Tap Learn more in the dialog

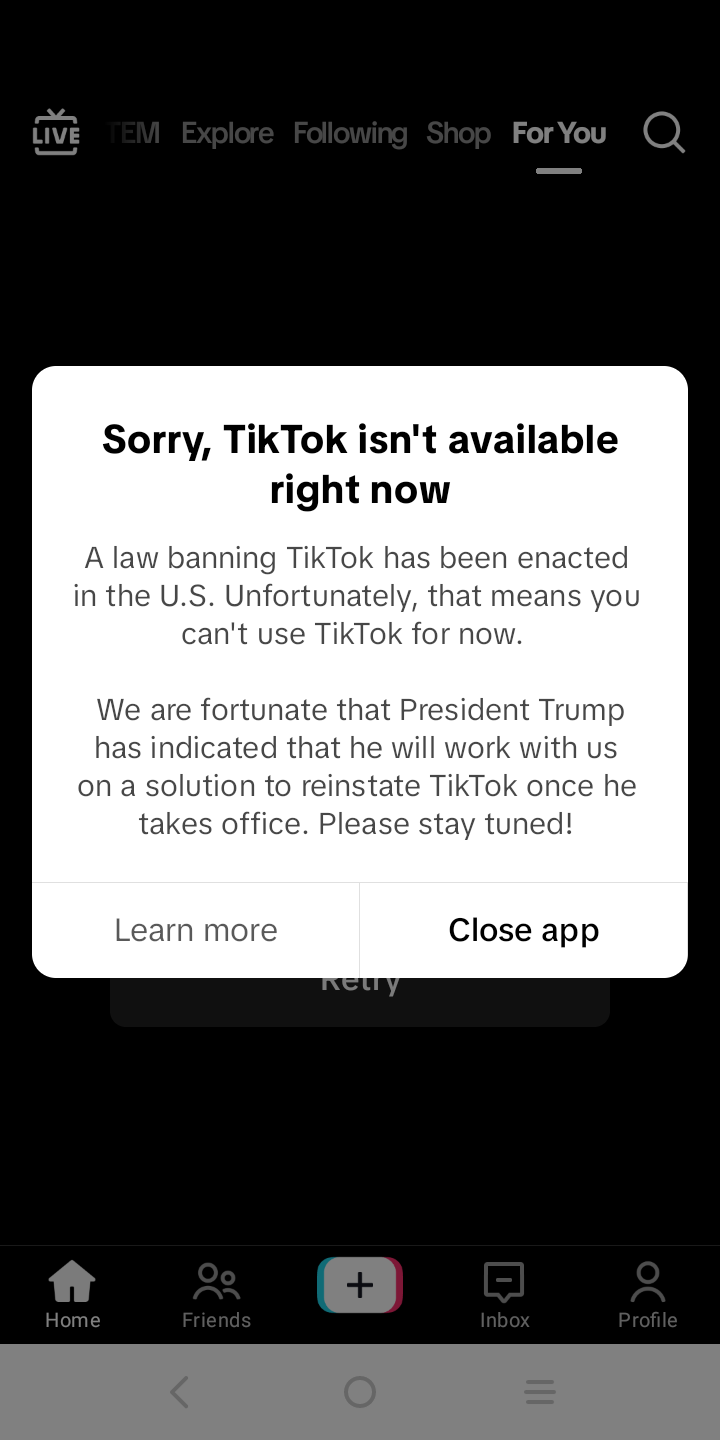click(196, 930)
